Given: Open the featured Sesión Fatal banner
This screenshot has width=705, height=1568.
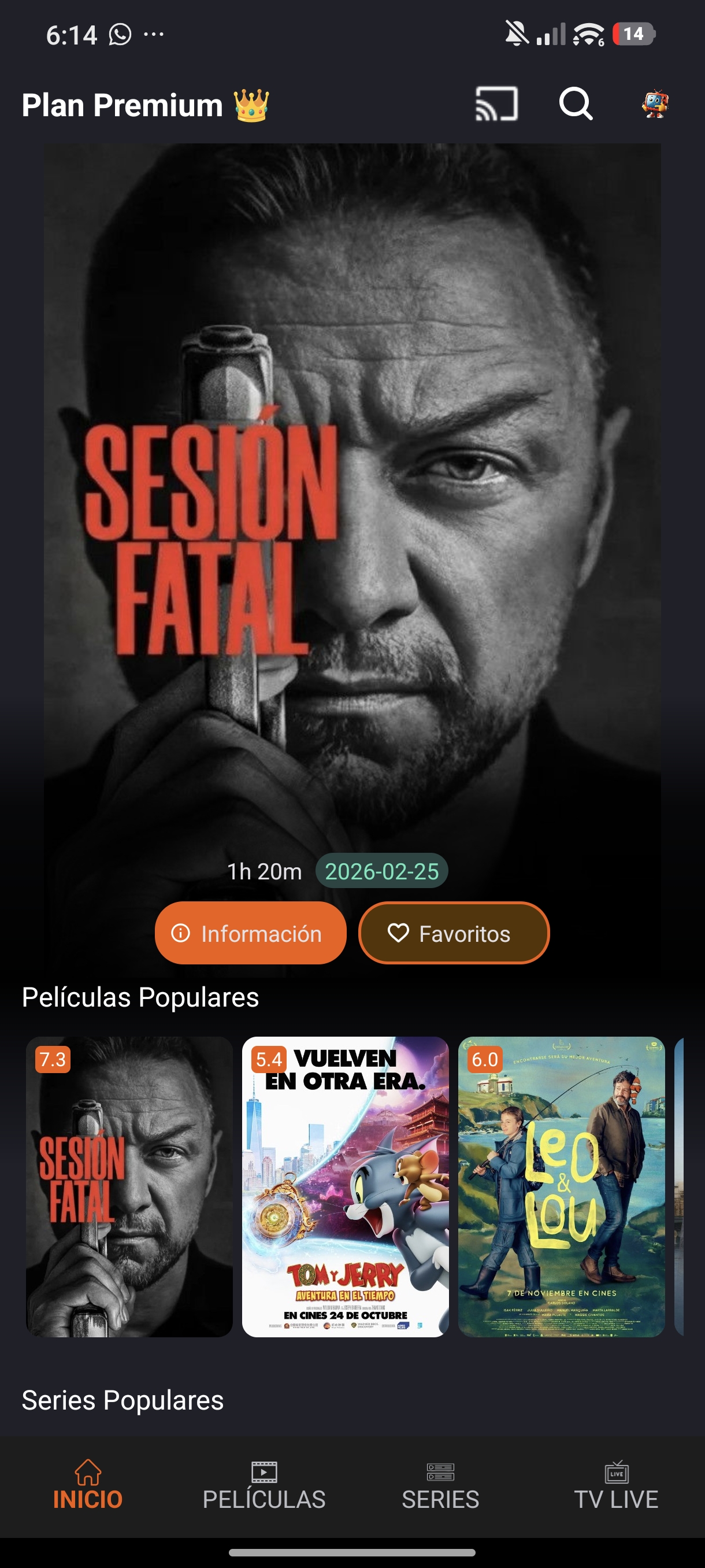Looking at the screenshot, I should point(352,487).
